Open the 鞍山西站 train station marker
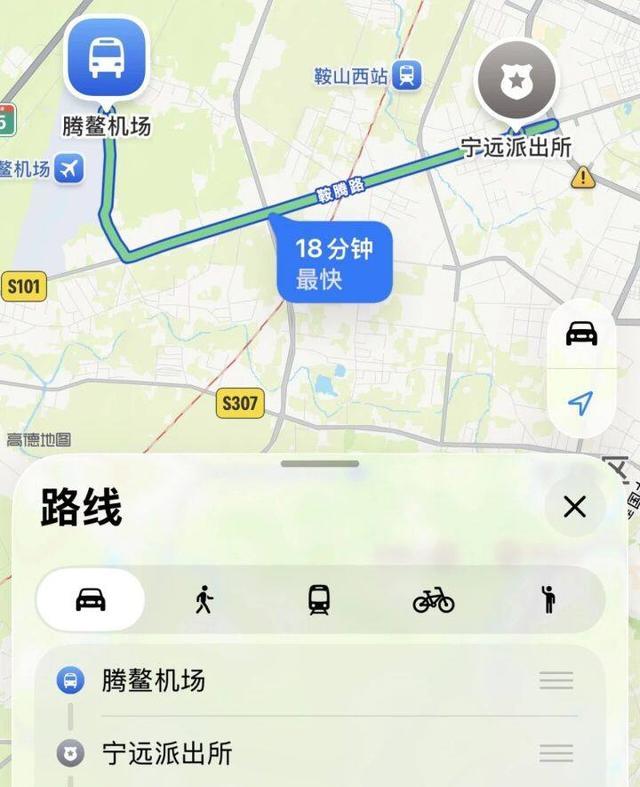The width and height of the screenshot is (640, 787). tap(407, 75)
